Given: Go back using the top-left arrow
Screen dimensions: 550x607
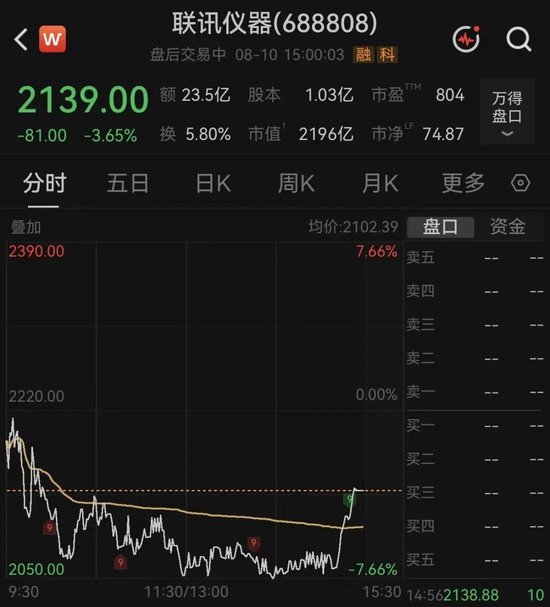Looking at the screenshot, I should (21, 39).
